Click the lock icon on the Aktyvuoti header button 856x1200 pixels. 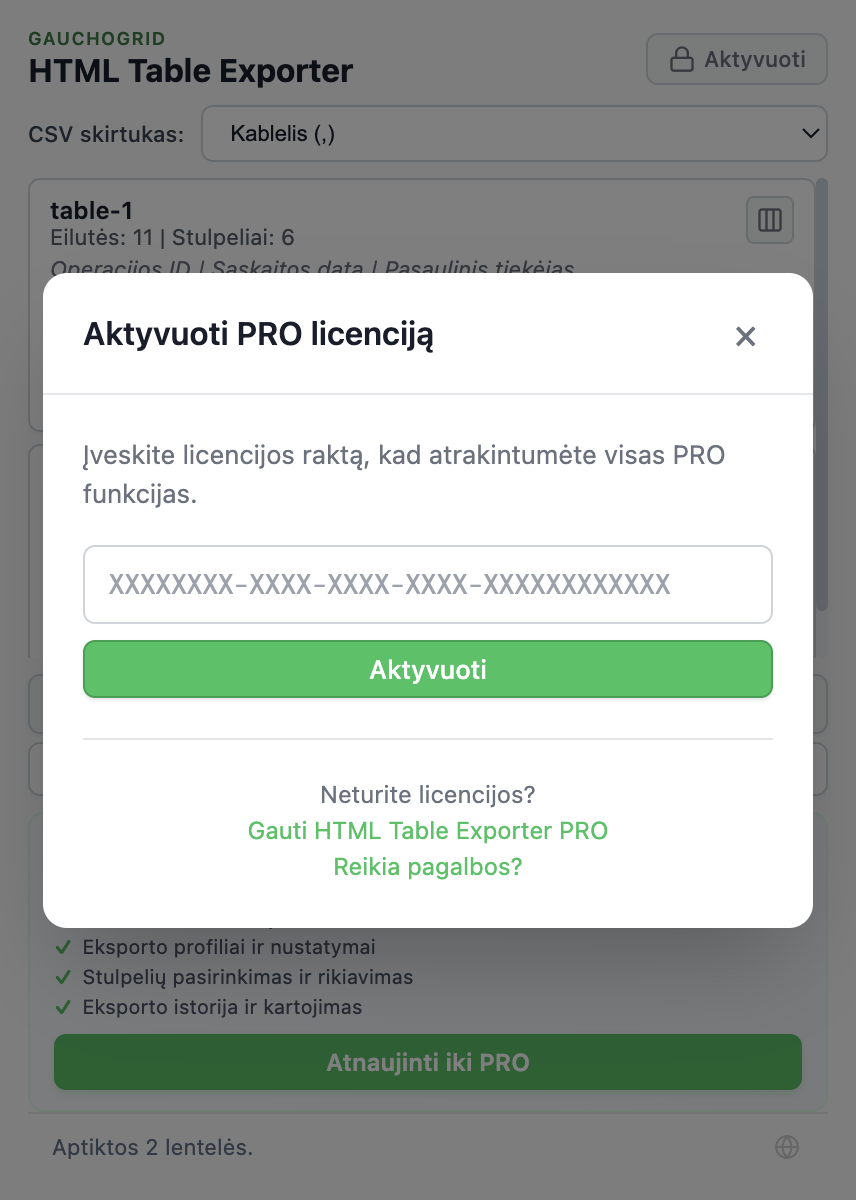point(682,58)
